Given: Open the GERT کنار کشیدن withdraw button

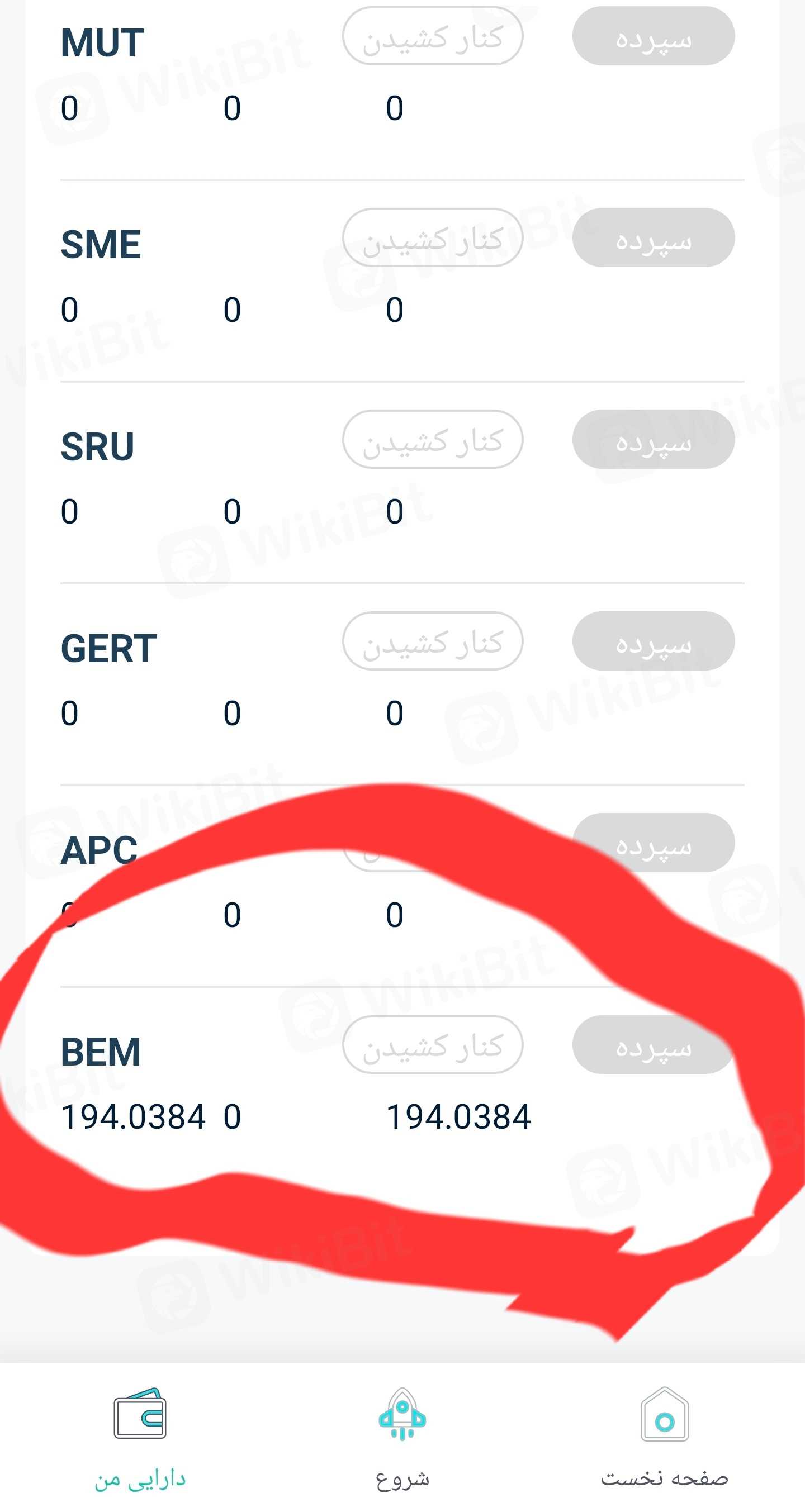Looking at the screenshot, I should point(433,641).
